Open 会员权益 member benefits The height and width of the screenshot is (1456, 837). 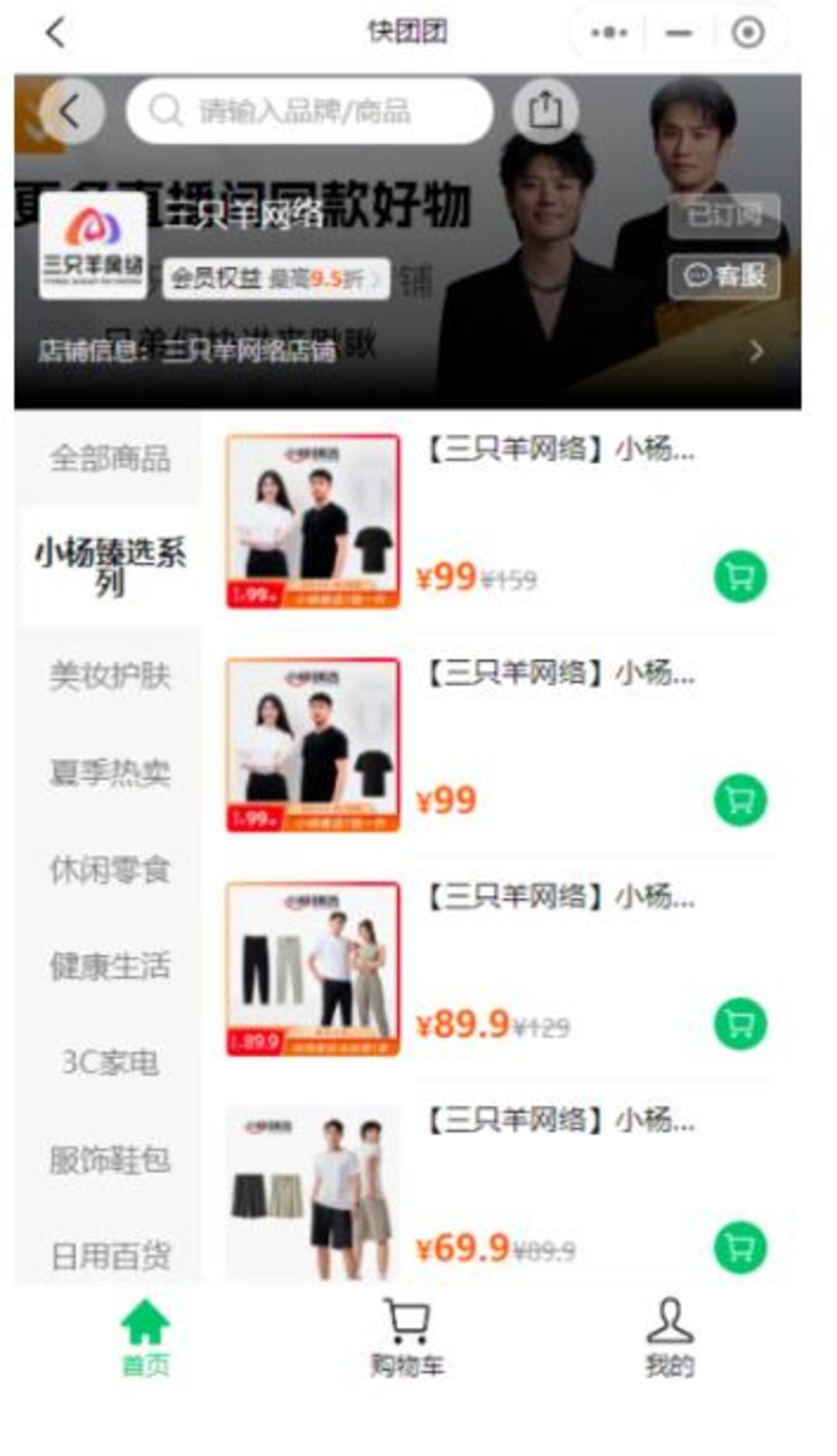click(x=276, y=278)
